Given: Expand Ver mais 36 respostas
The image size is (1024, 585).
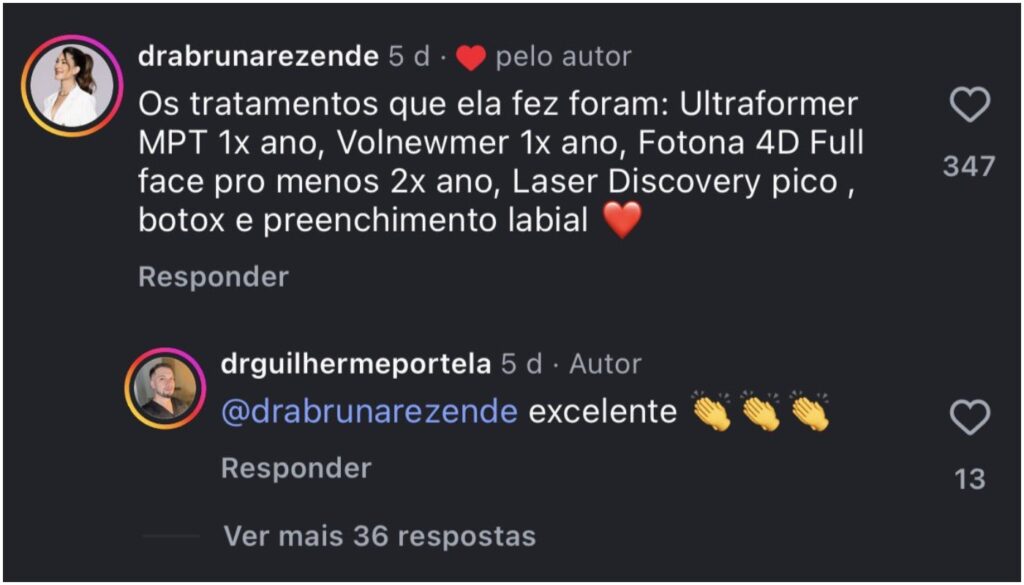Looking at the screenshot, I should [379, 536].
